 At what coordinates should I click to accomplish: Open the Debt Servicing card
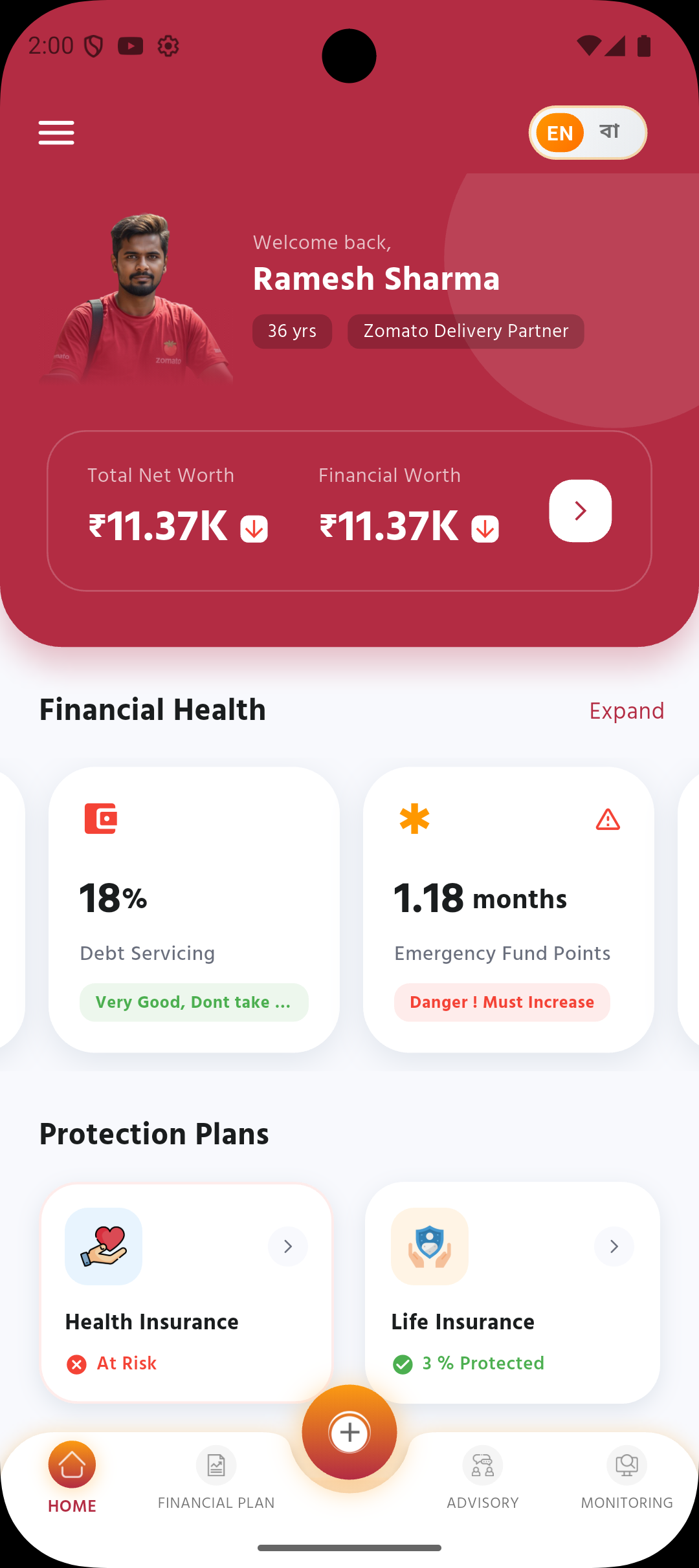[194, 909]
